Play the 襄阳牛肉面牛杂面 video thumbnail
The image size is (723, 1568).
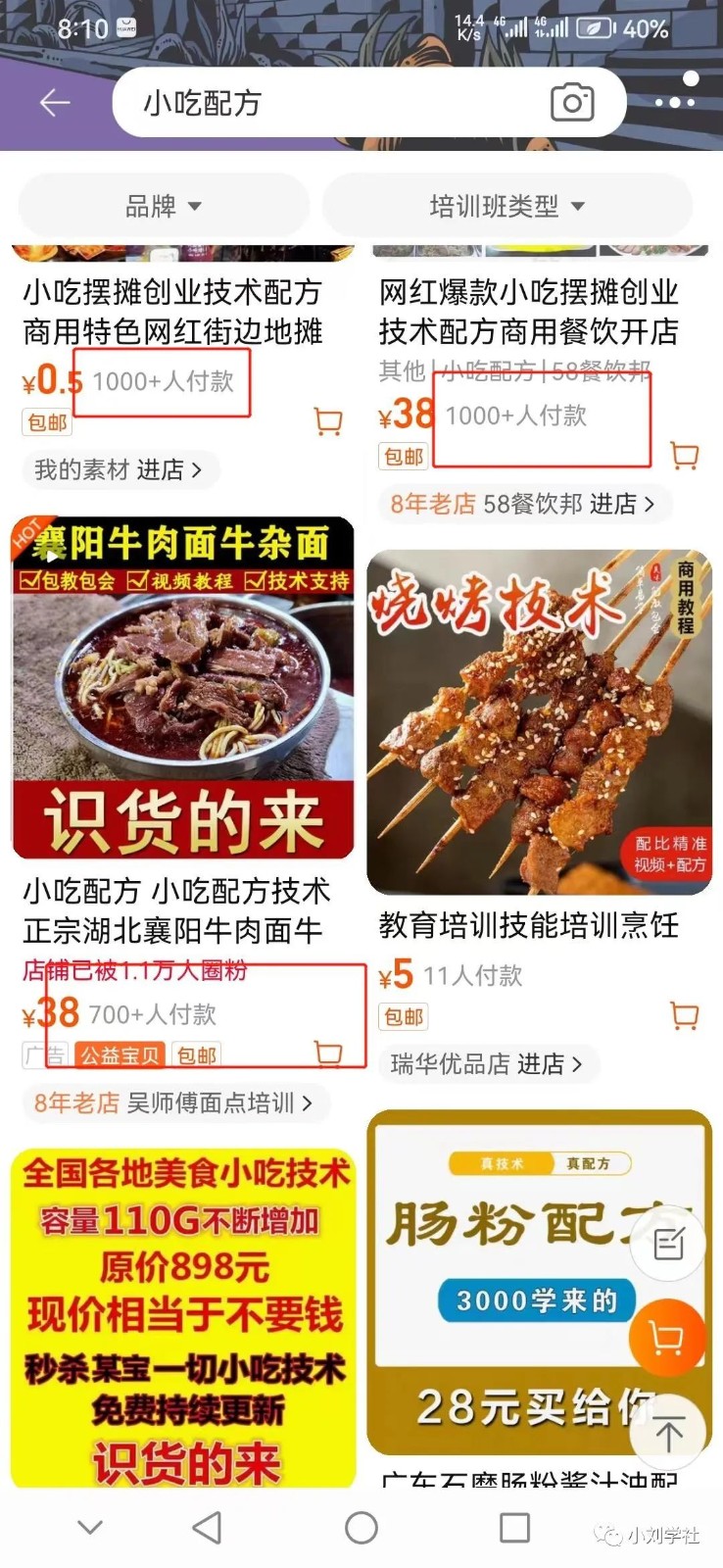click(50, 557)
